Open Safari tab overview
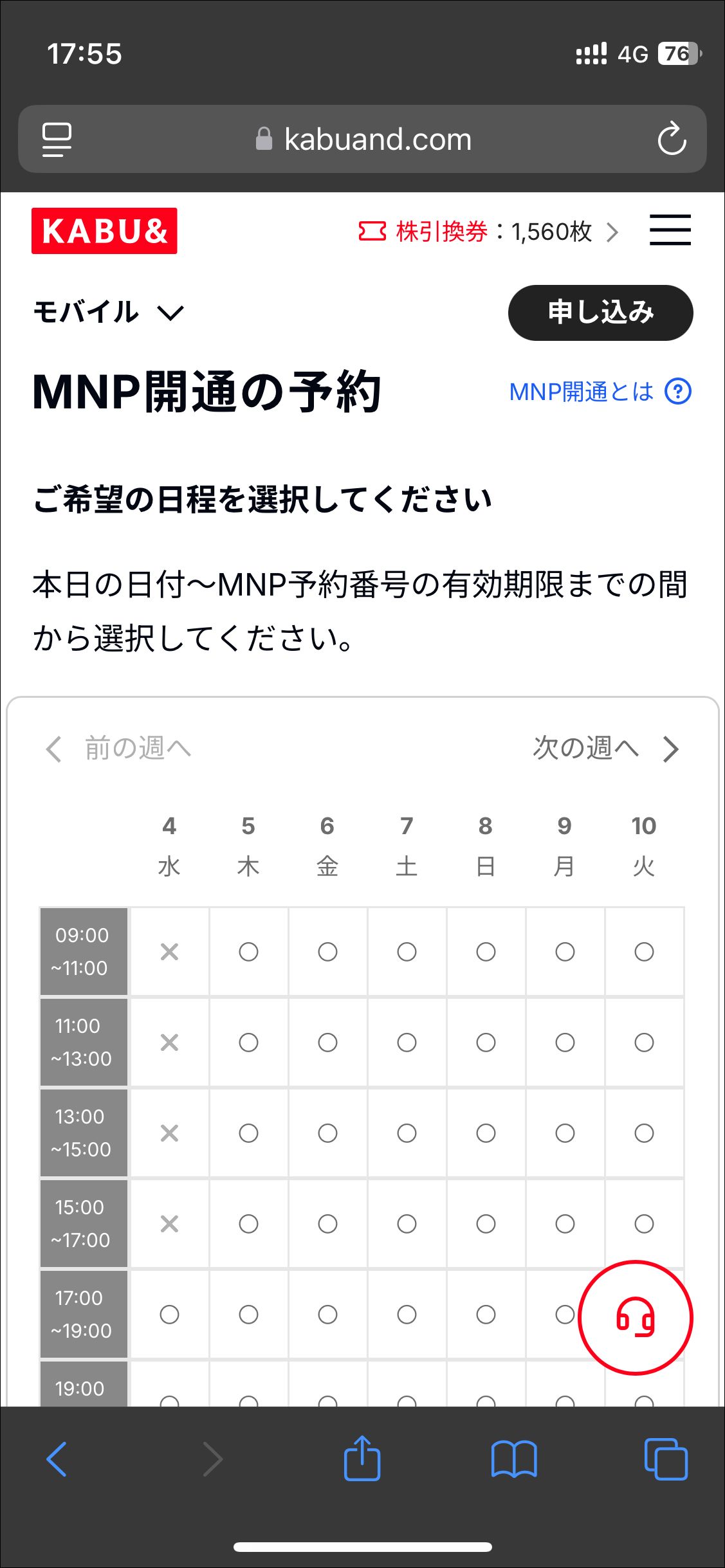The image size is (725, 1568). point(666,1459)
